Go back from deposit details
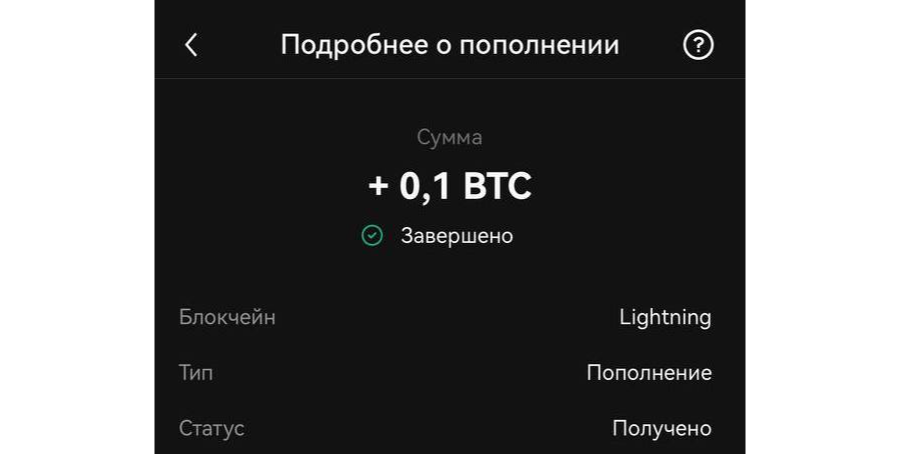900x454 pixels. pos(191,45)
